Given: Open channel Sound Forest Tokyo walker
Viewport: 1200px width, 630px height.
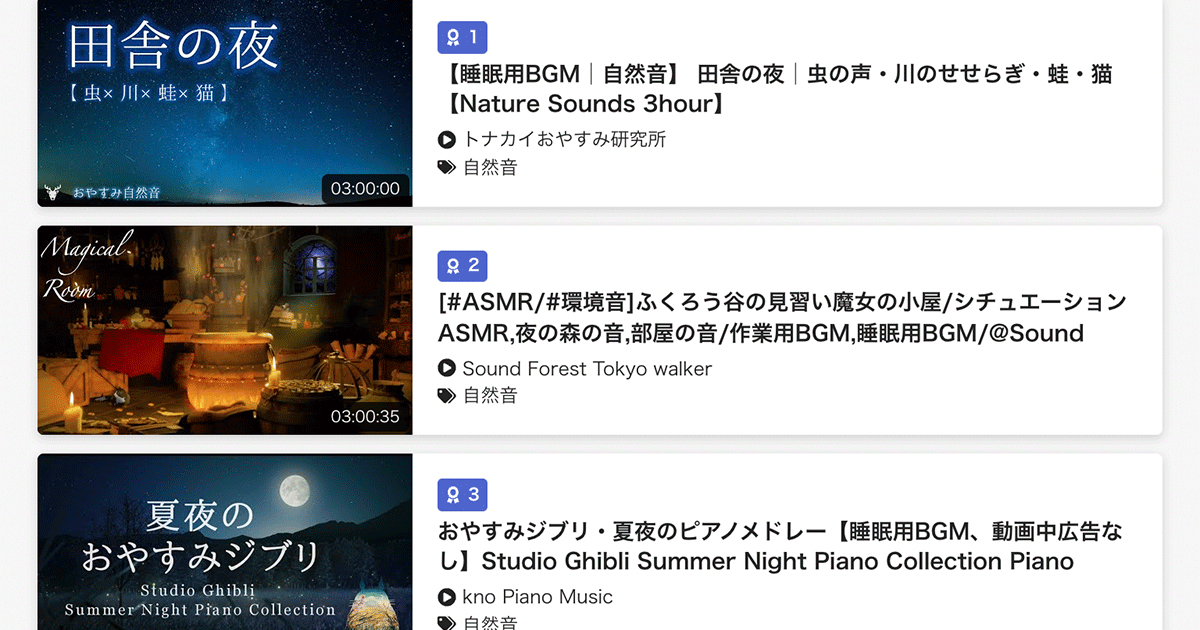Looking at the screenshot, I should click(x=586, y=369).
